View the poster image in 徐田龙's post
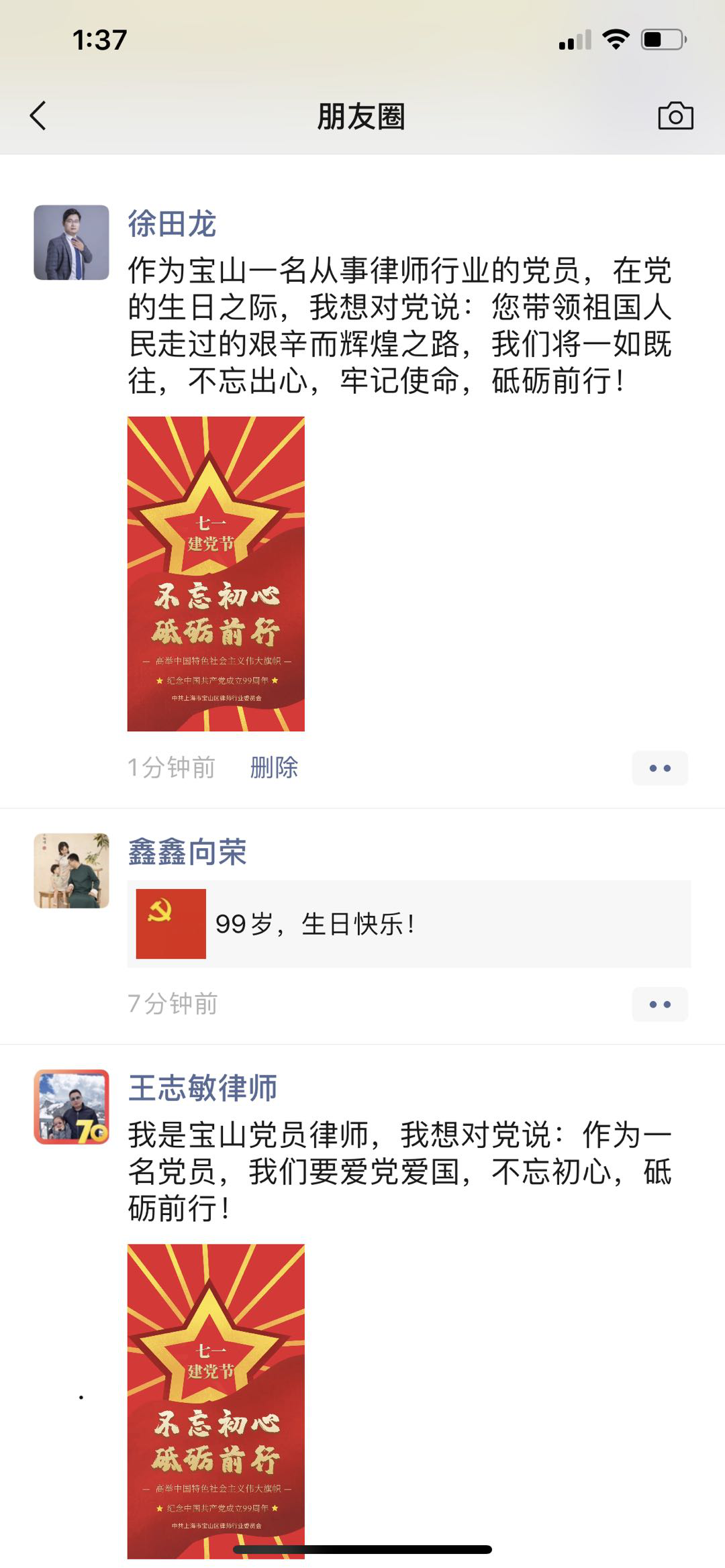The image size is (725, 1568). pos(215,574)
